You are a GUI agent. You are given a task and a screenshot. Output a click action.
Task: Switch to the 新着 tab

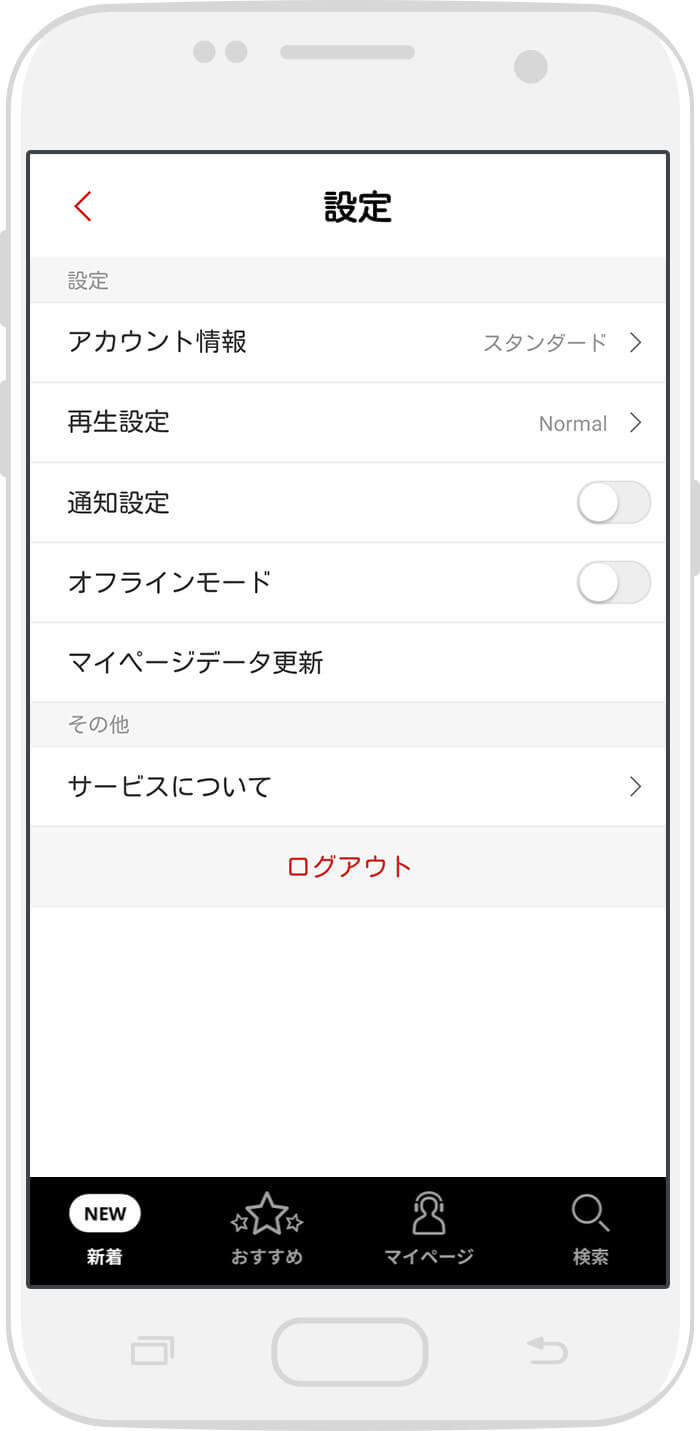[105, 1230]
